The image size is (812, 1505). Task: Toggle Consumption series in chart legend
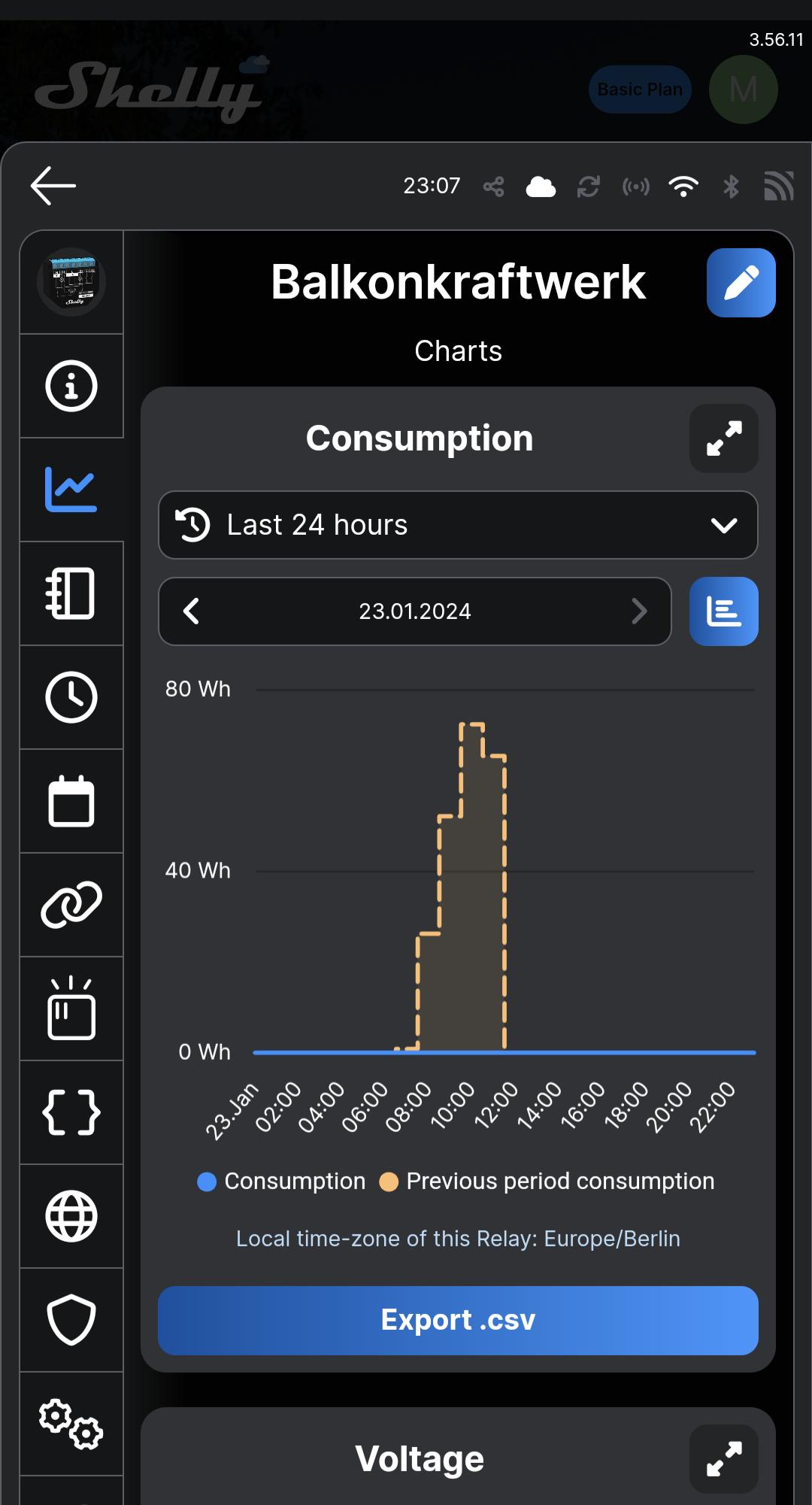282,1182
